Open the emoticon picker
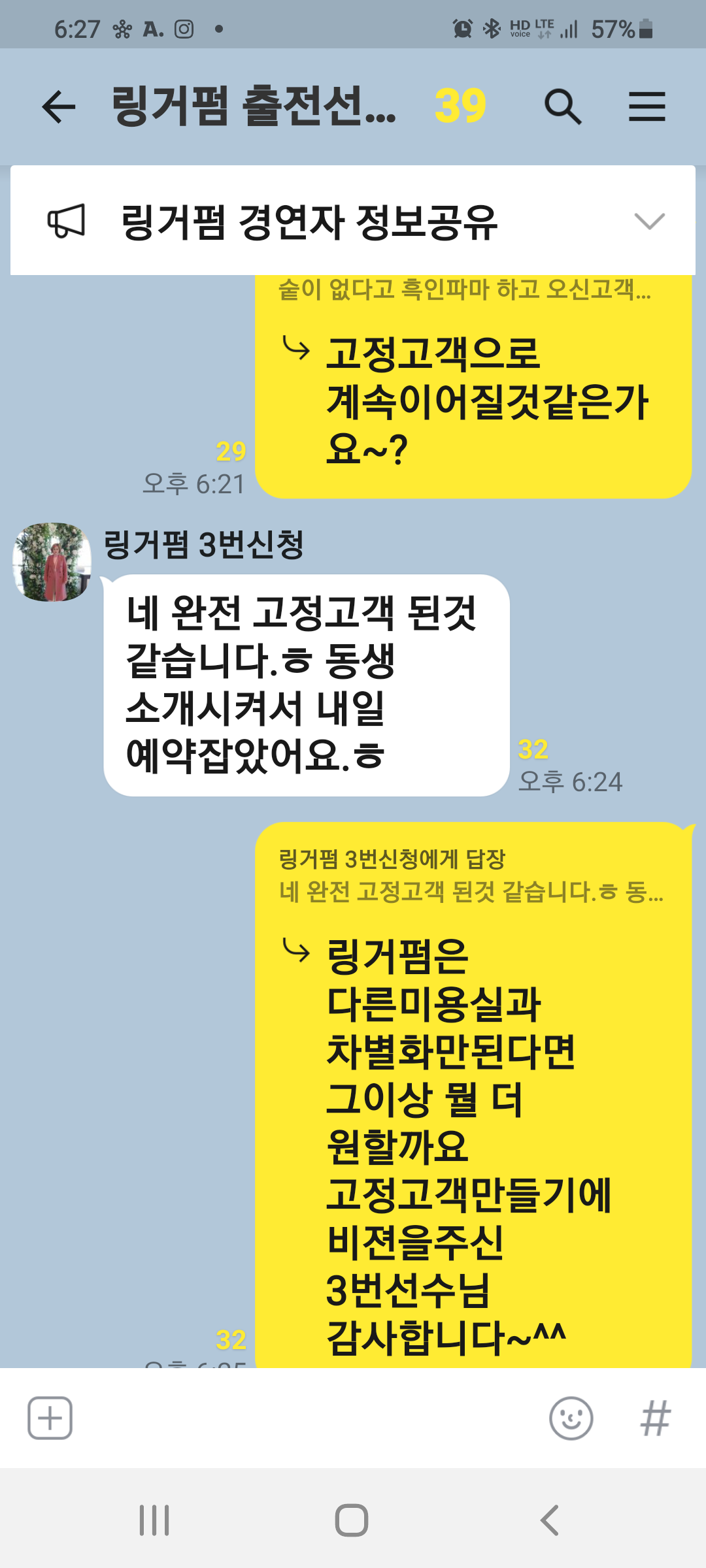 571,1418
